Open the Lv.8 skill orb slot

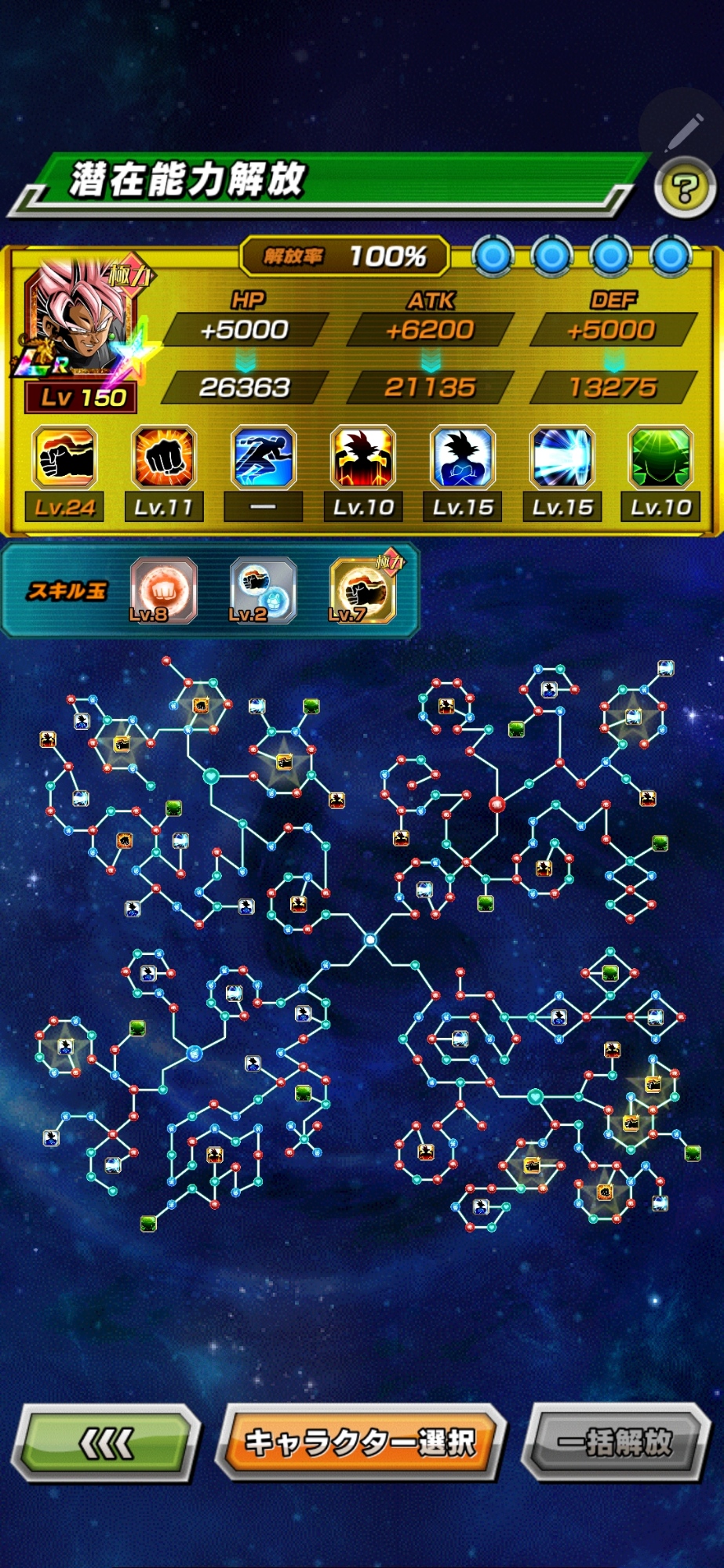click(163, 590)
